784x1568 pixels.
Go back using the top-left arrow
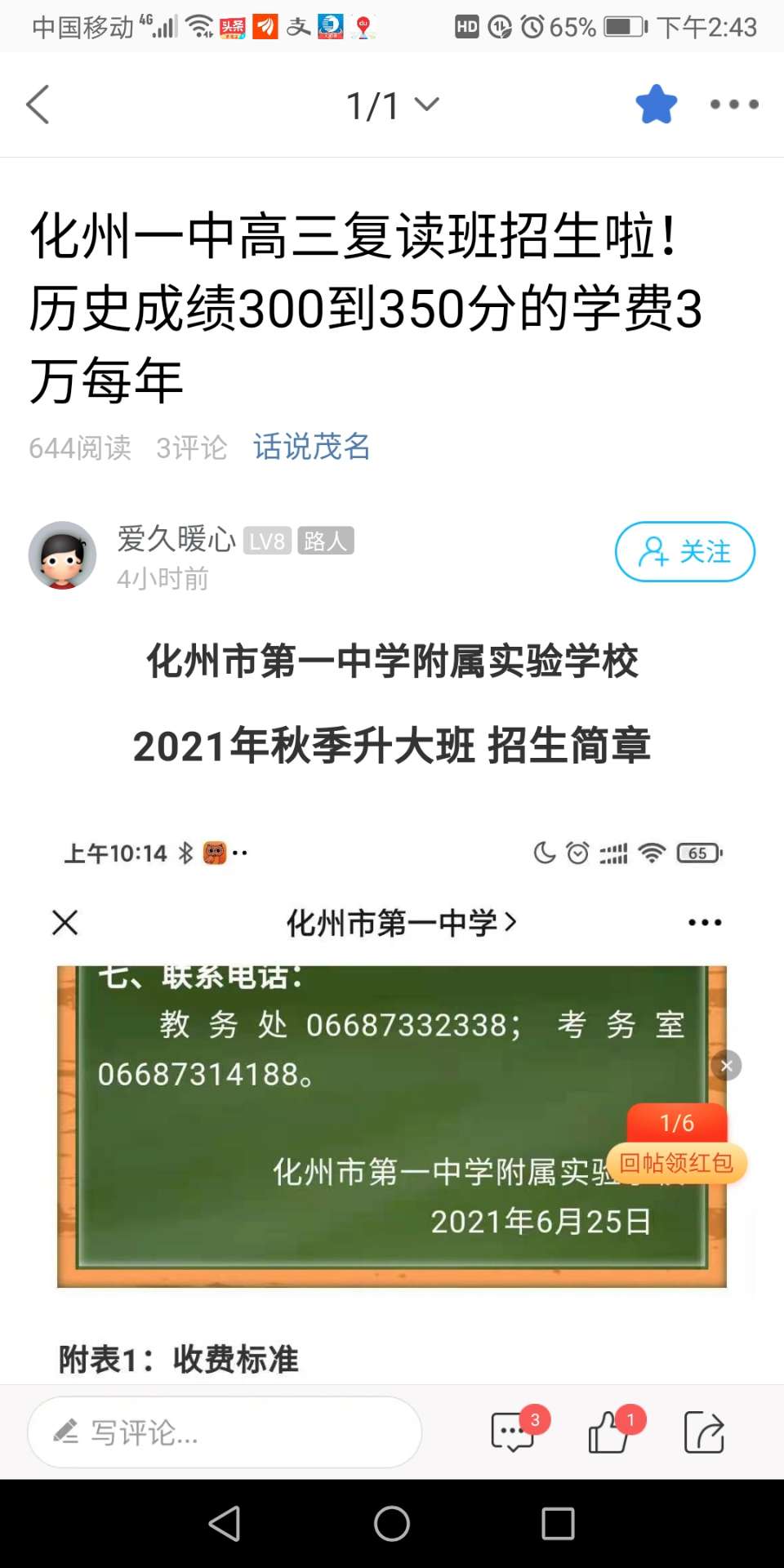coord(38,105)
